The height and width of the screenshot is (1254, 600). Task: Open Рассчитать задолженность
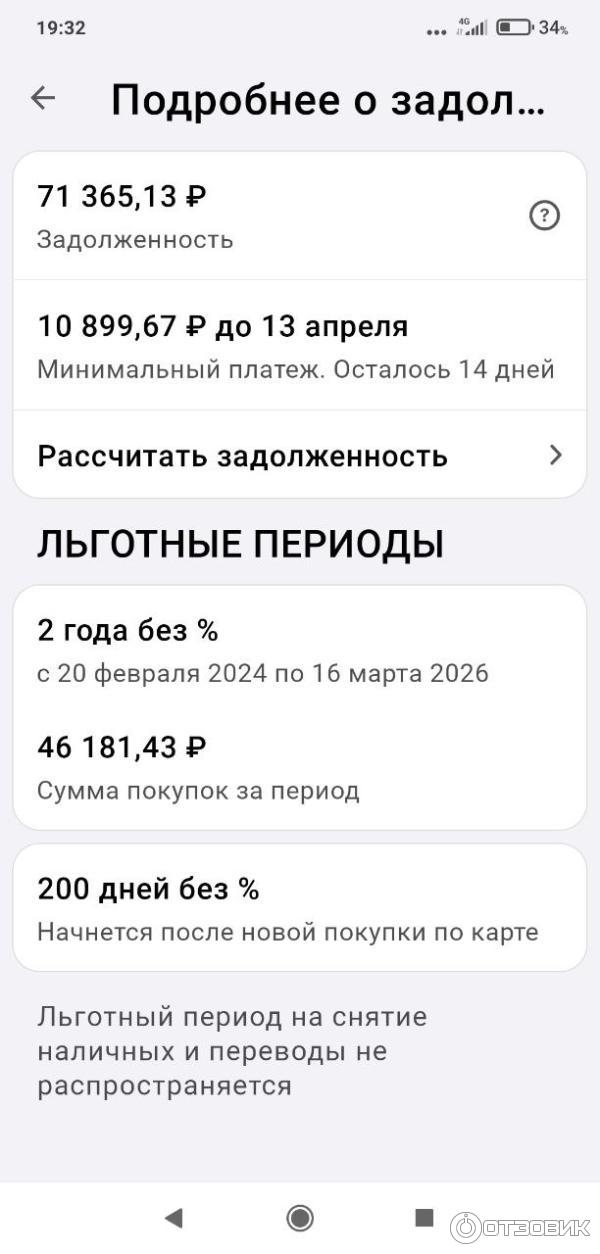click(x=300, y=456)
